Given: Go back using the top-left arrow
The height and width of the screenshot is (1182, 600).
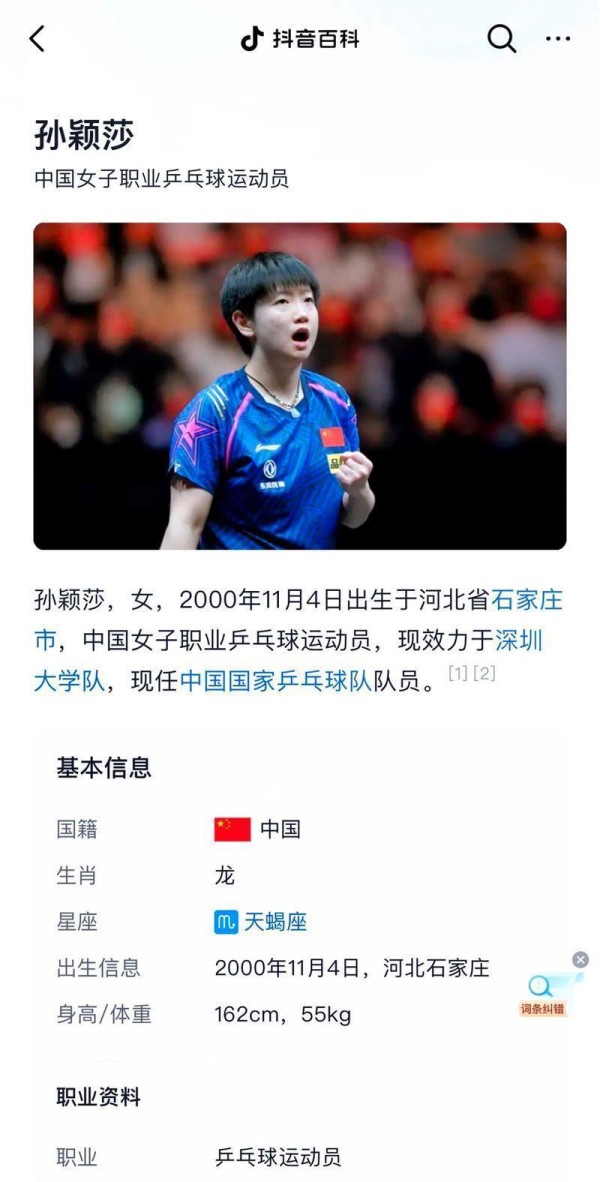Looking at the screenshot, I should pos(37,39).
